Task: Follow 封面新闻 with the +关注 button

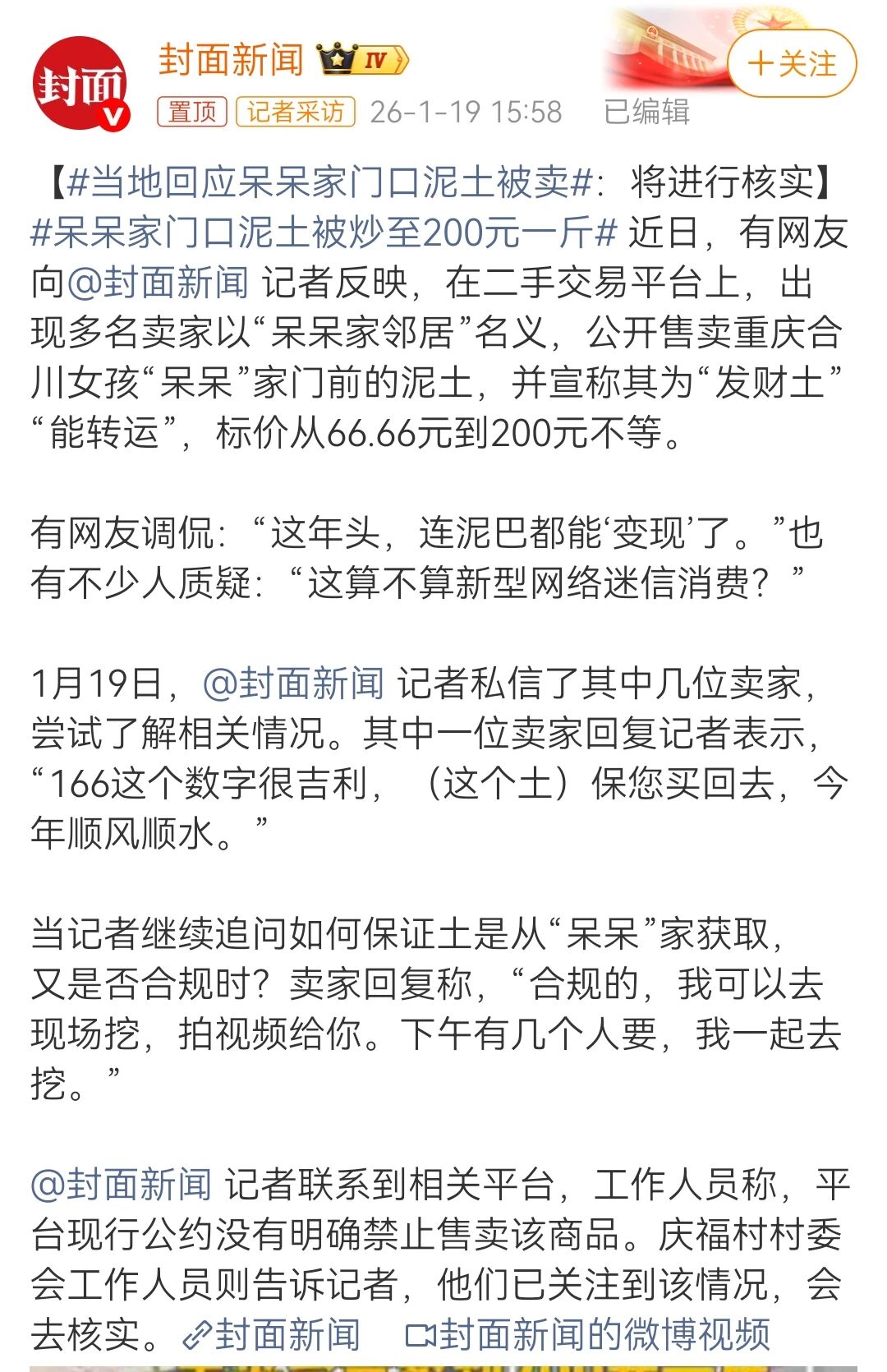Action: coord(792,64)
